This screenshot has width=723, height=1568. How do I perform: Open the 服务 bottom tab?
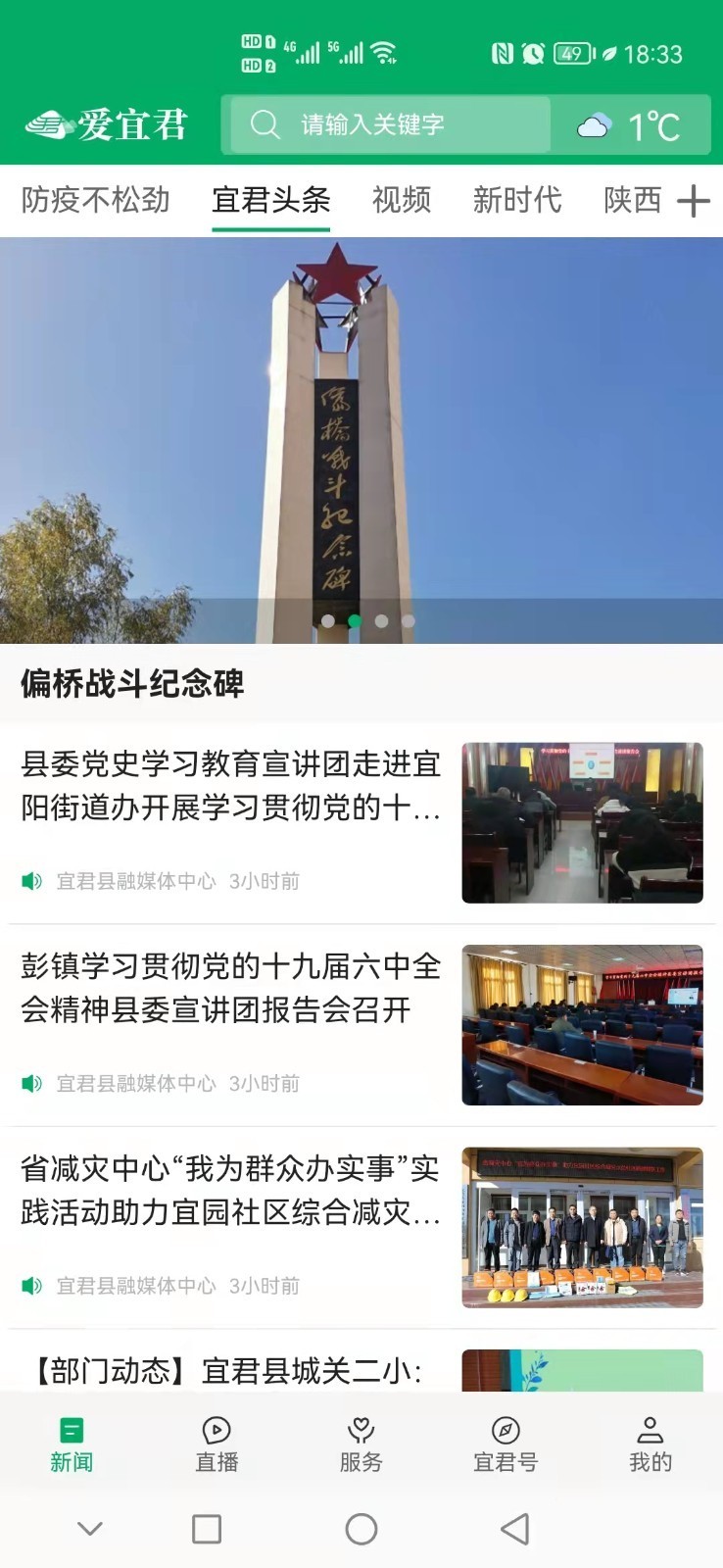click(x=361, y=1445)
